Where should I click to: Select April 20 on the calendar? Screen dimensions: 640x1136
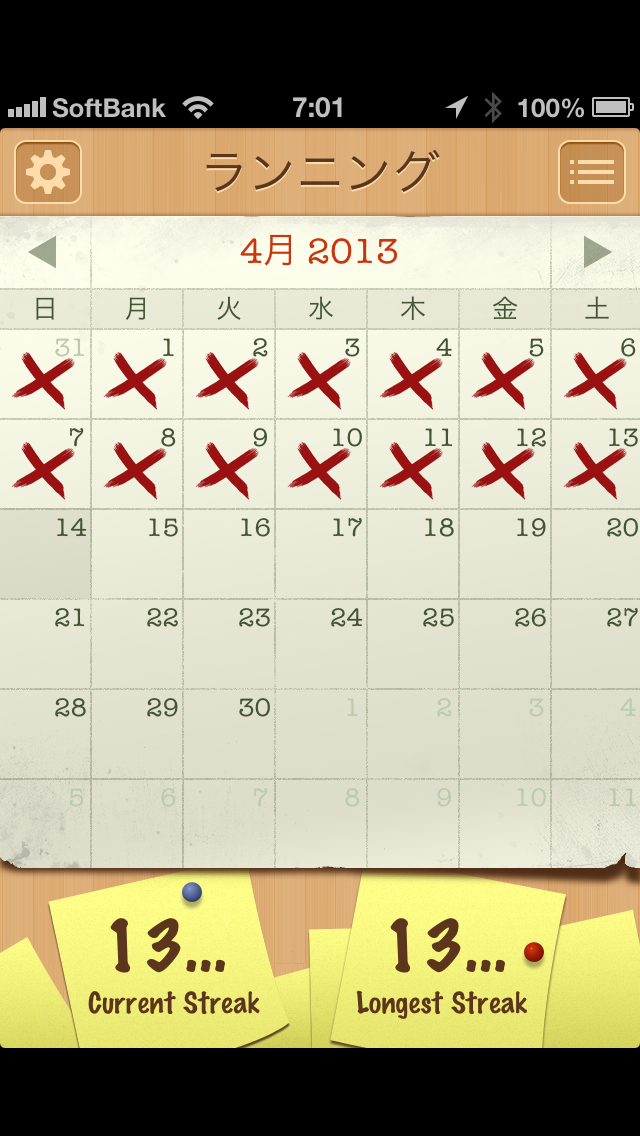(x=596, y=554)
